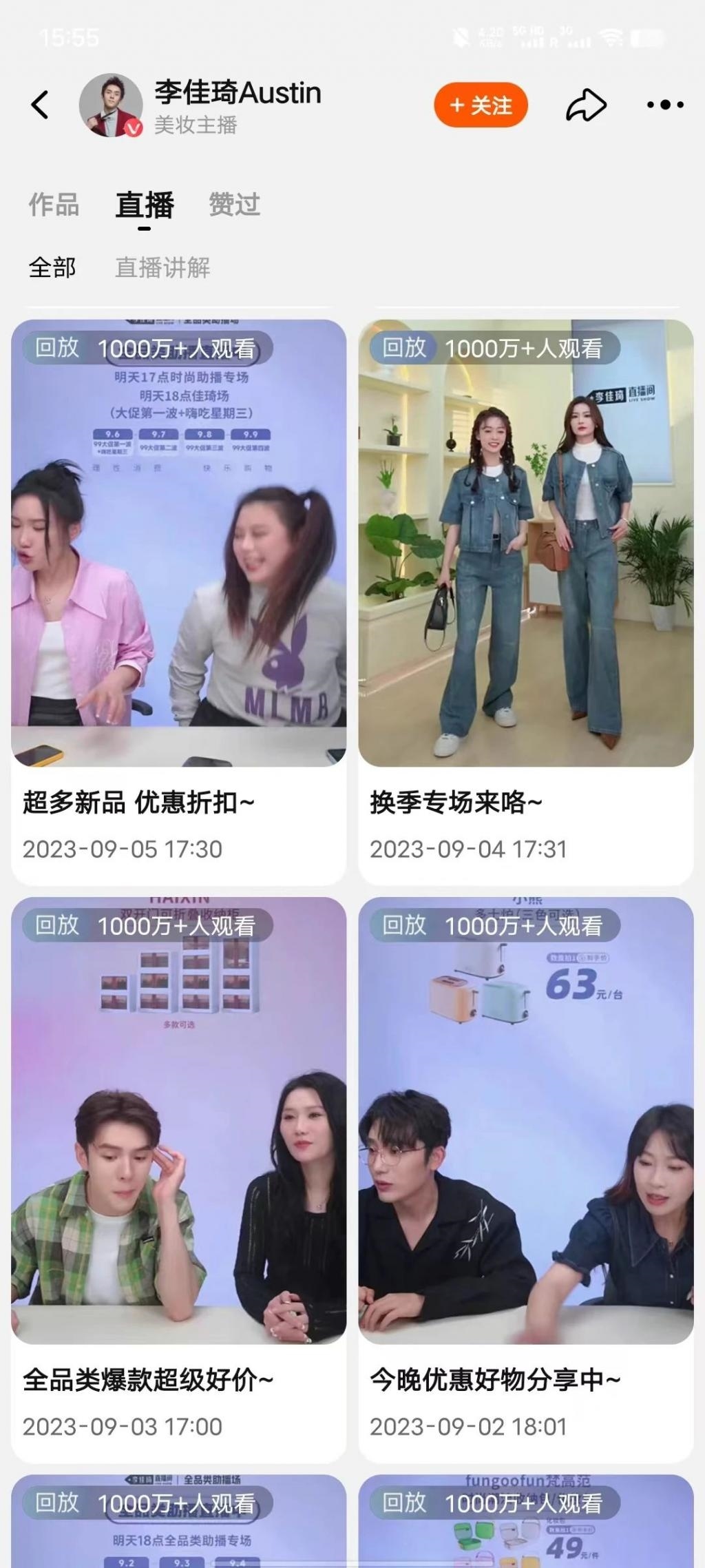The height and width of the screenshot is (1568, 705).
Task: Tap the streamer name 李佳琦Austin
Action: 238,94
